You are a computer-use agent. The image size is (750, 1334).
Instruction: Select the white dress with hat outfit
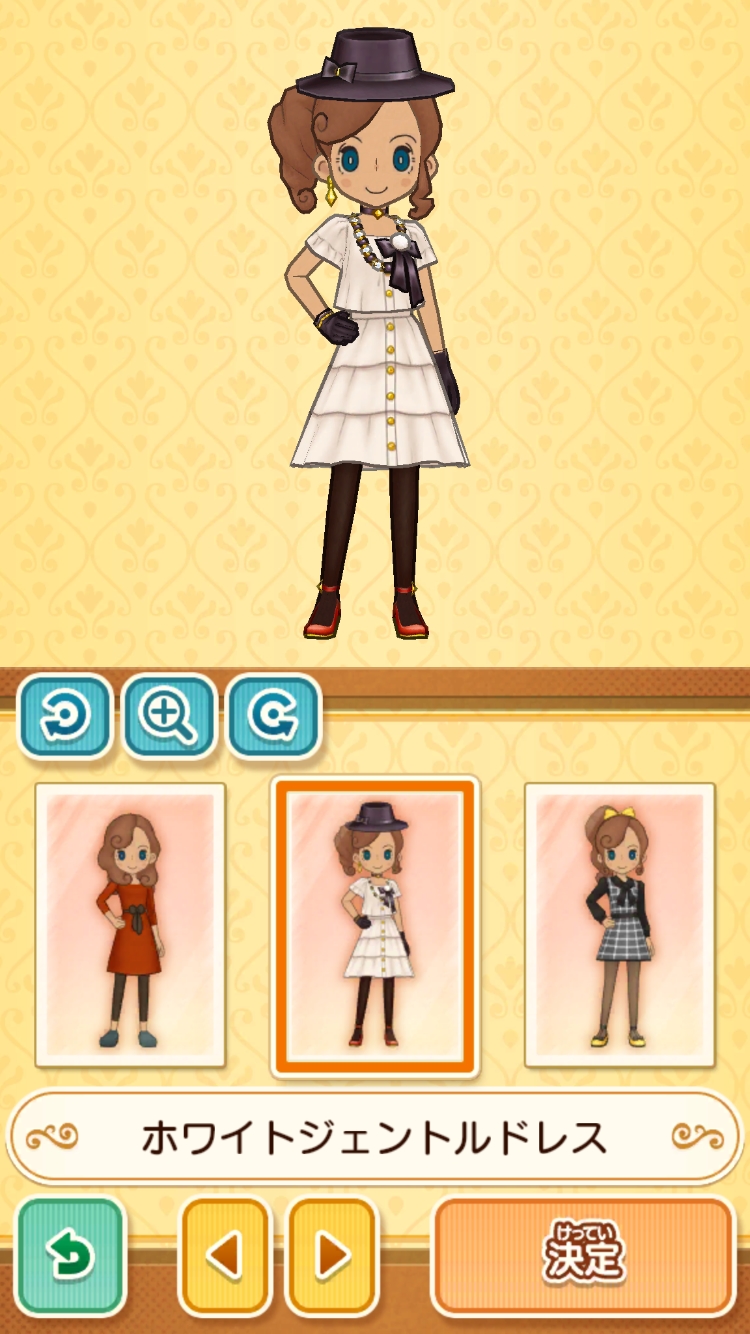click(375, 925)
